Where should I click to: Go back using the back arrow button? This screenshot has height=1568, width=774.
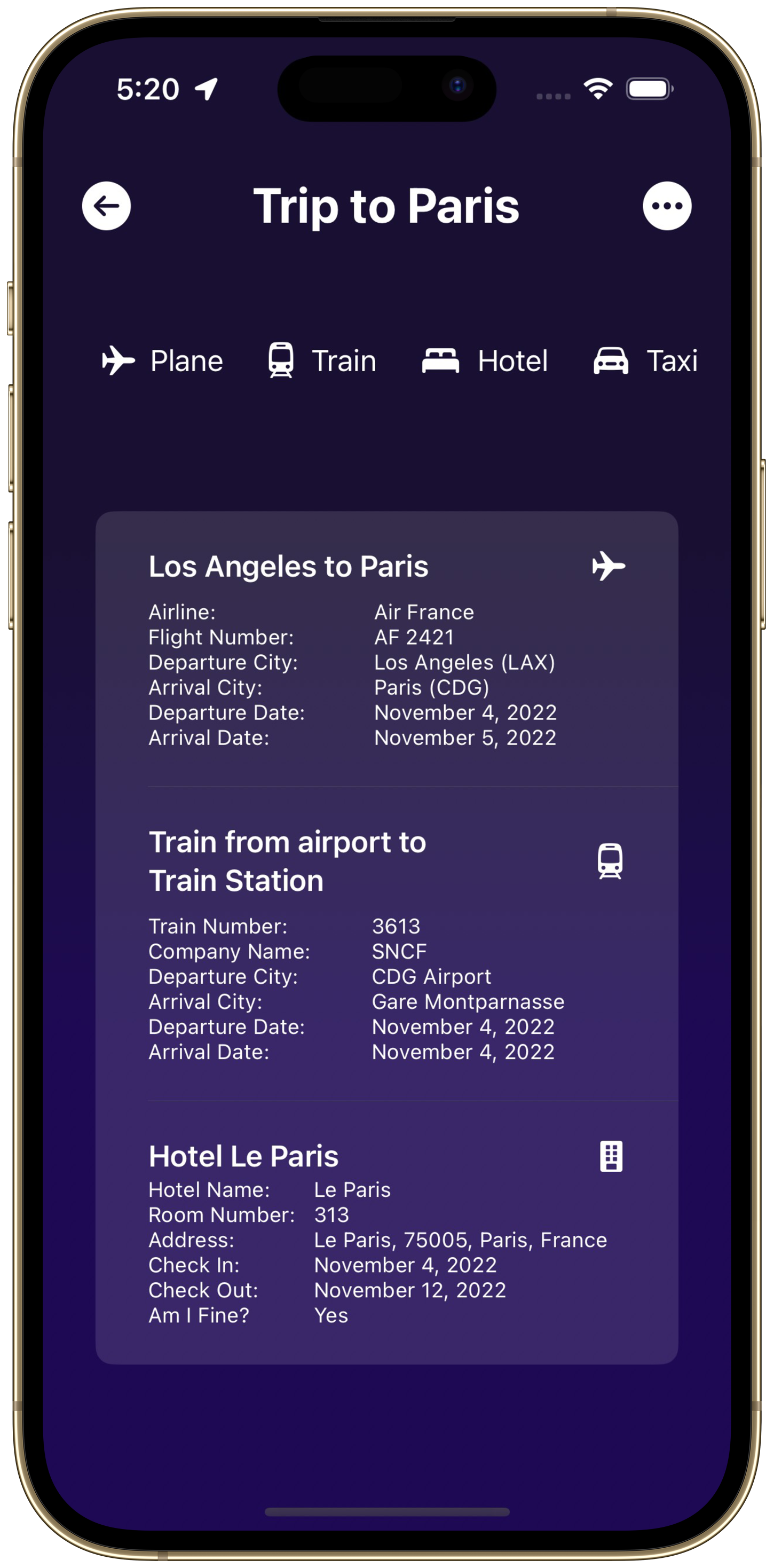point(107,206)
